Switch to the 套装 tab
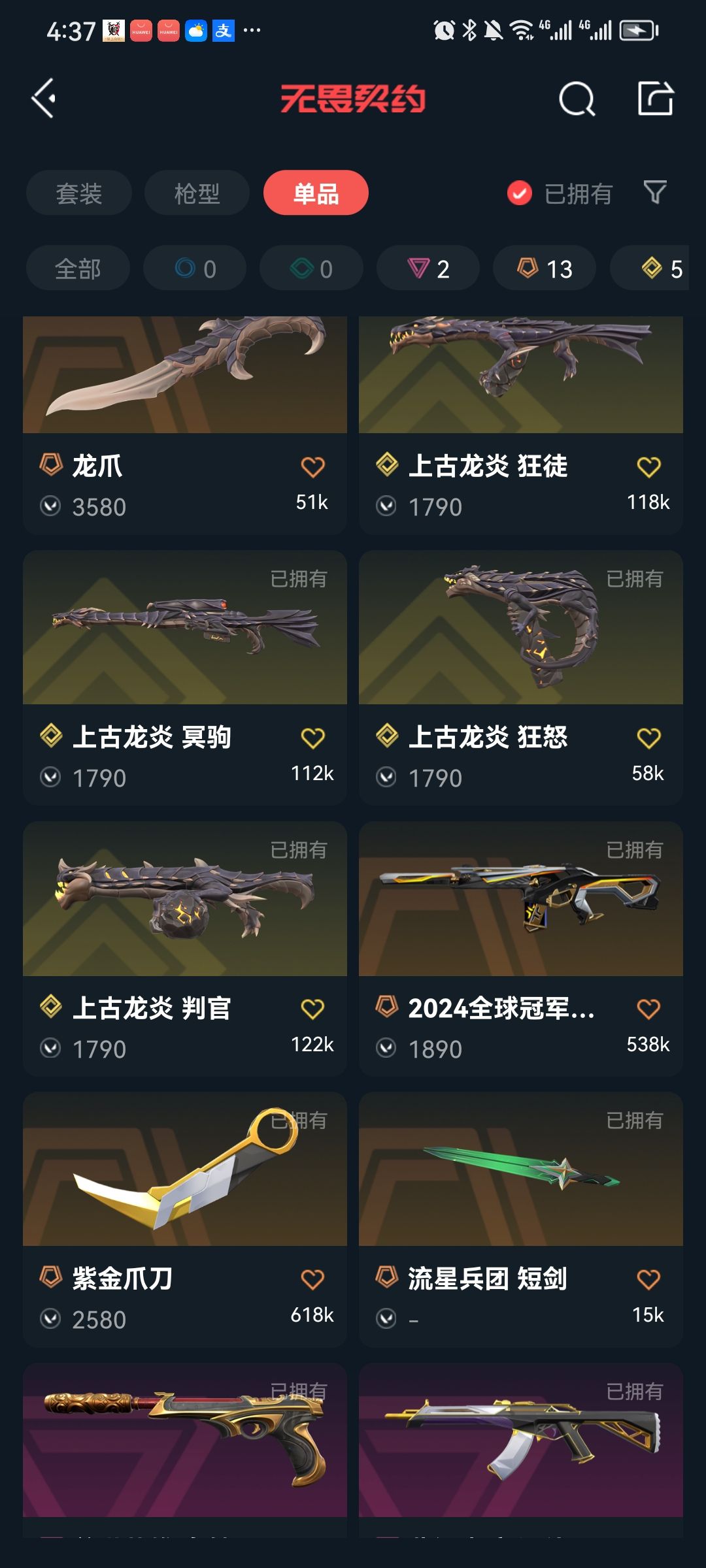Image resolution: width=706 pixels, height=1568 pixels. (79, 193)
